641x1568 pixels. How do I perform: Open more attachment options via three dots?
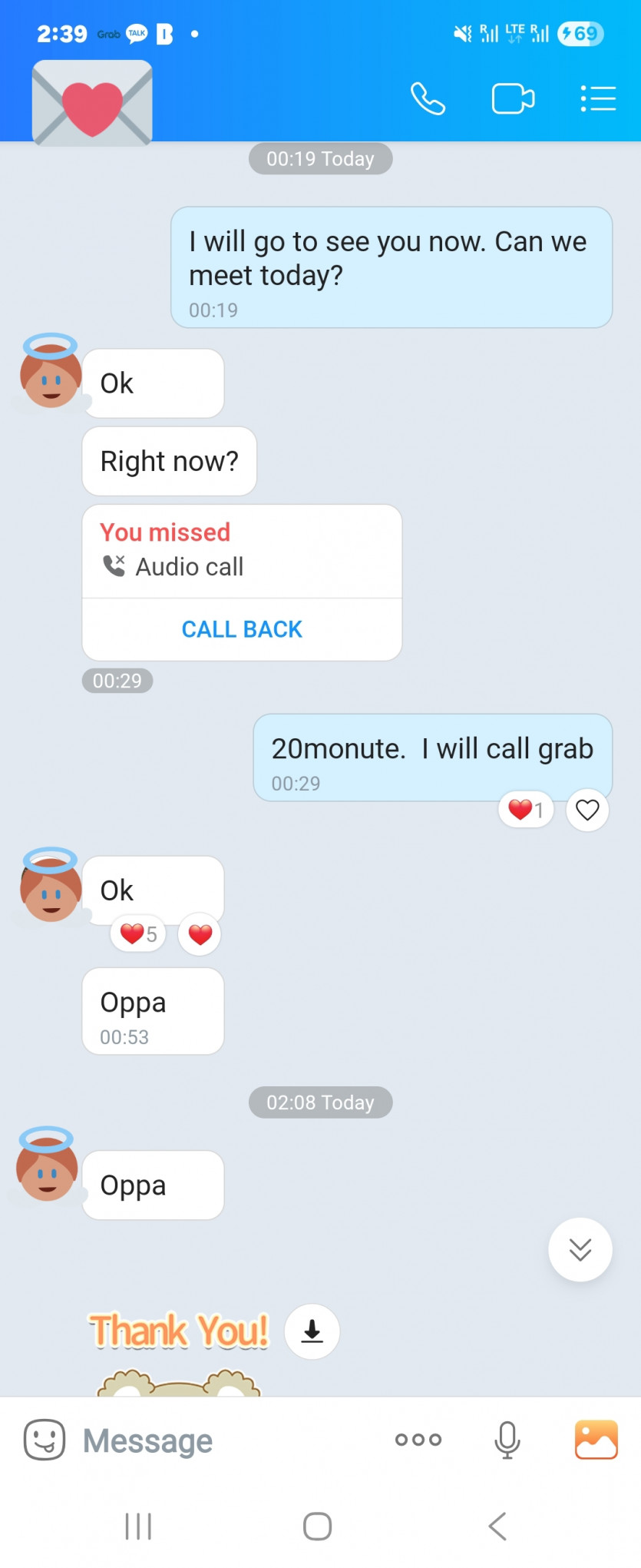click(418, 1440)
